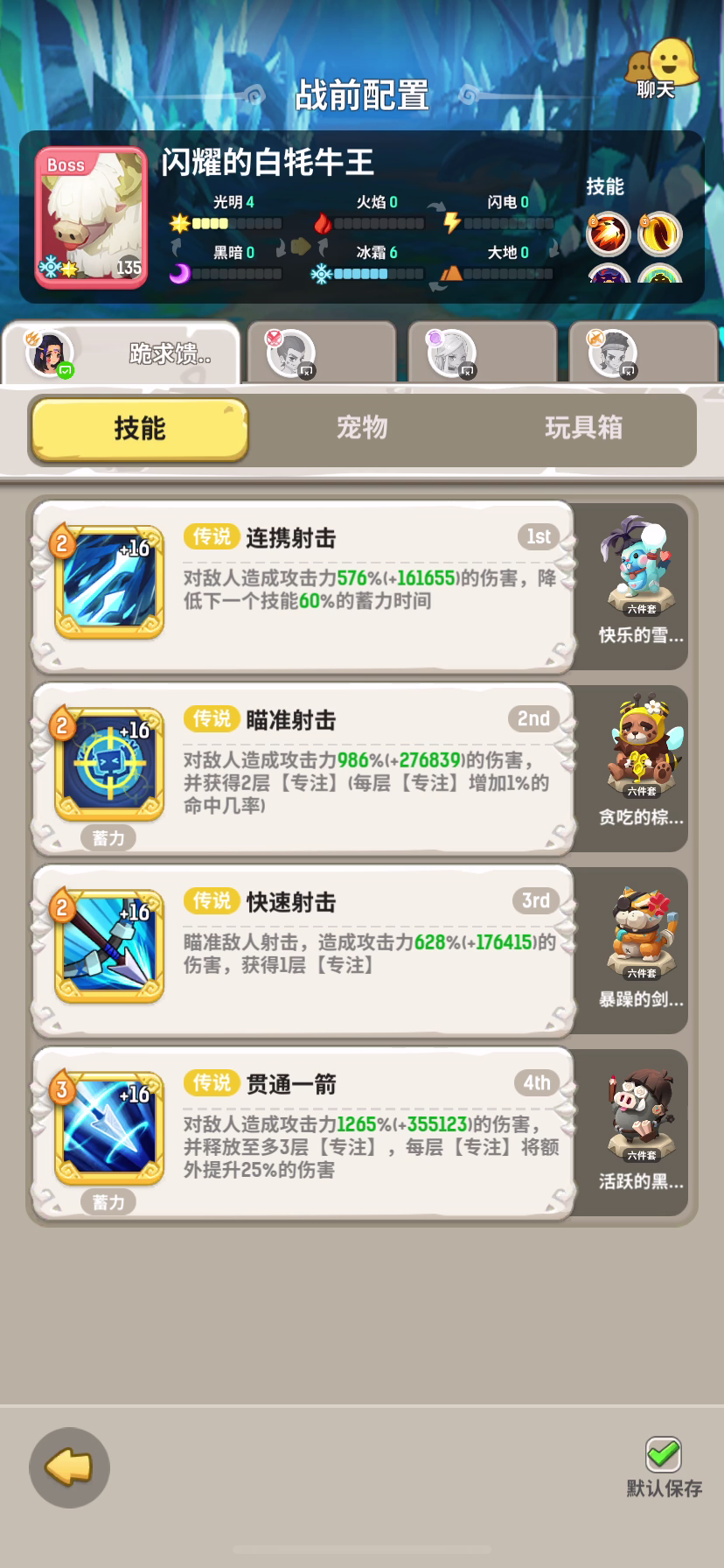The height and width of the screenshot is (1568, 724).
Task: Toggle the 默认保存 checkbox
Action: point(664,1455)
